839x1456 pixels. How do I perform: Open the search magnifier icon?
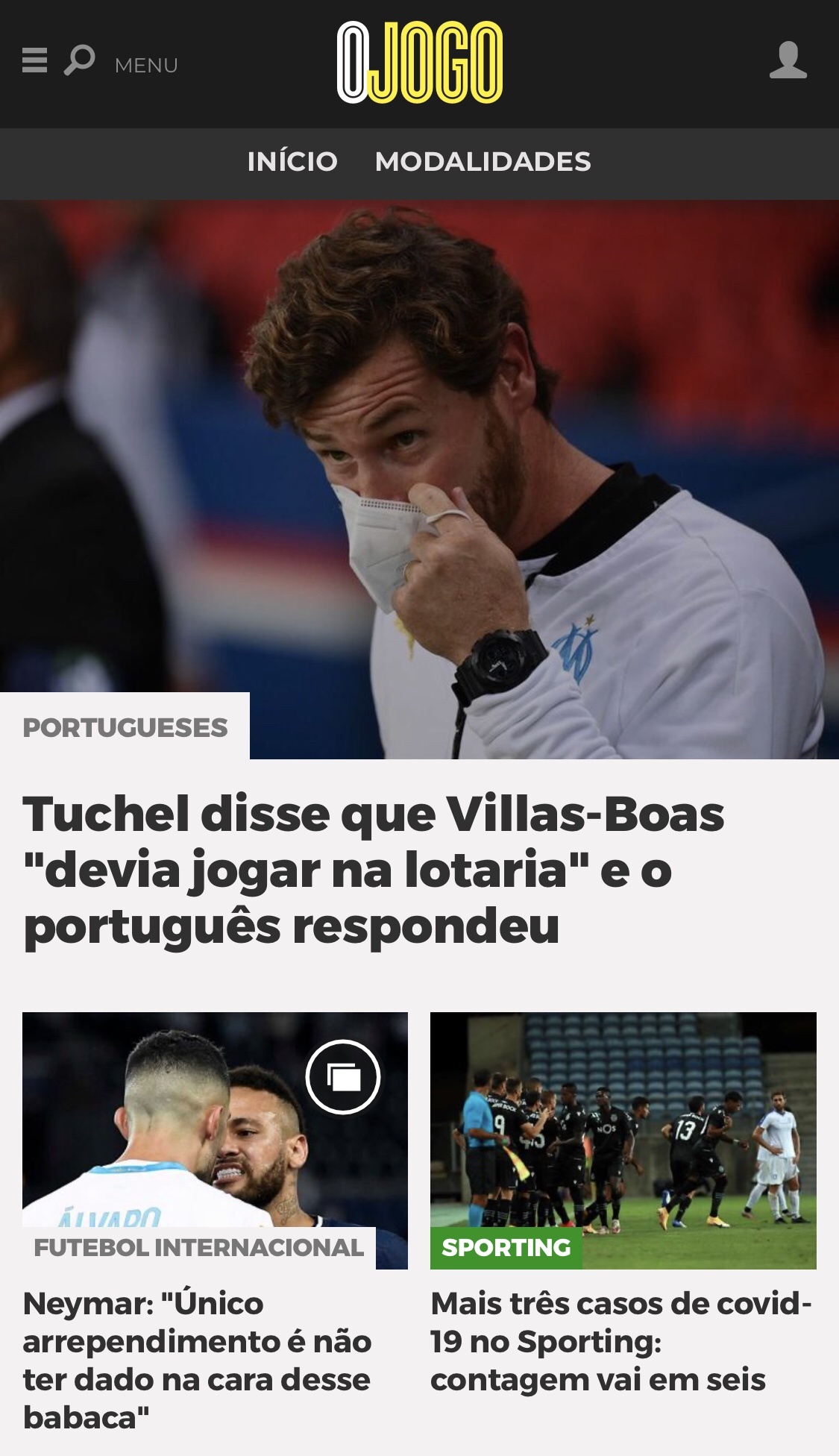point(79,60)
